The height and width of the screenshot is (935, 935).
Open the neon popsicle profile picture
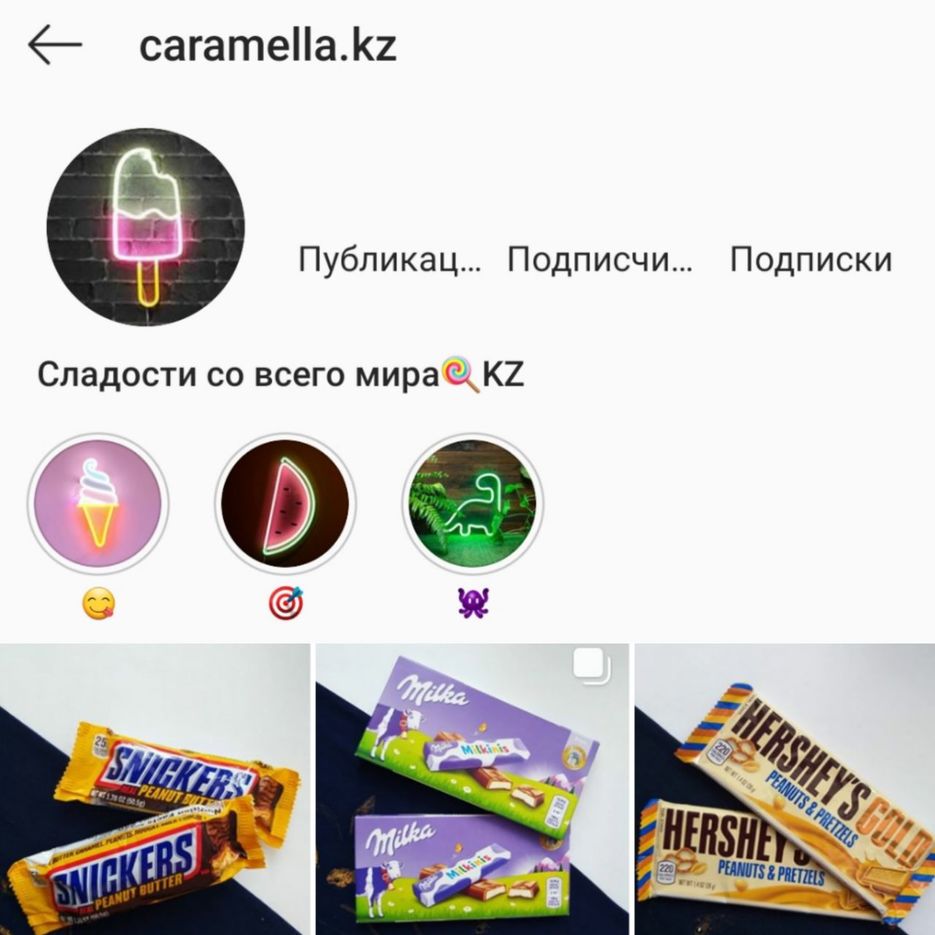(146, 227)
